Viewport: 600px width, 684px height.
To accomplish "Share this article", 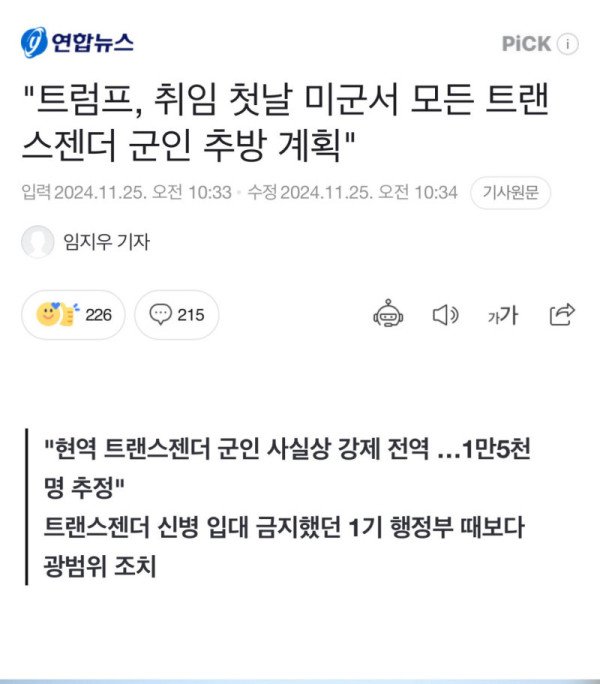I will point(562,315).
